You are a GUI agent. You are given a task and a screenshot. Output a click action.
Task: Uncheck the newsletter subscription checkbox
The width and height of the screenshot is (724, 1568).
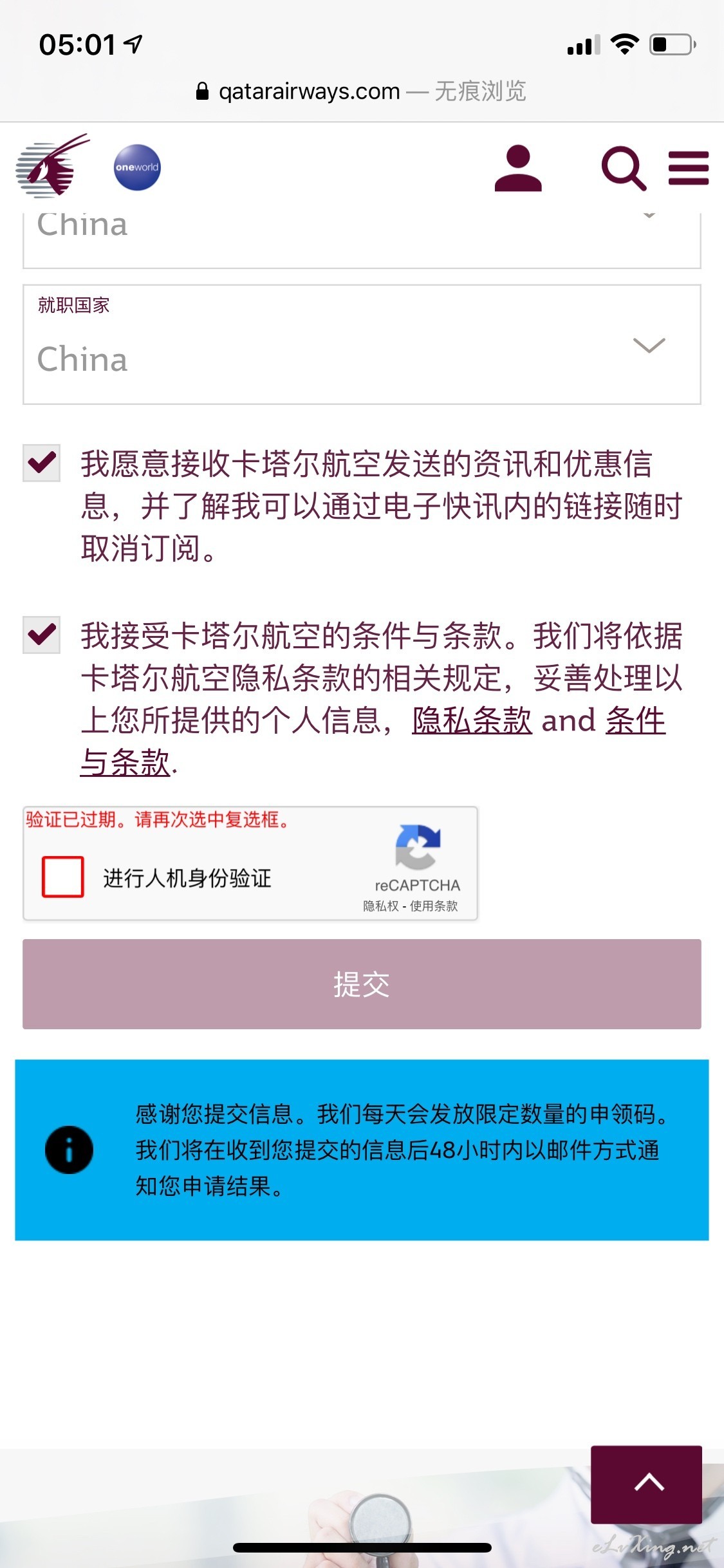point(42,463)
